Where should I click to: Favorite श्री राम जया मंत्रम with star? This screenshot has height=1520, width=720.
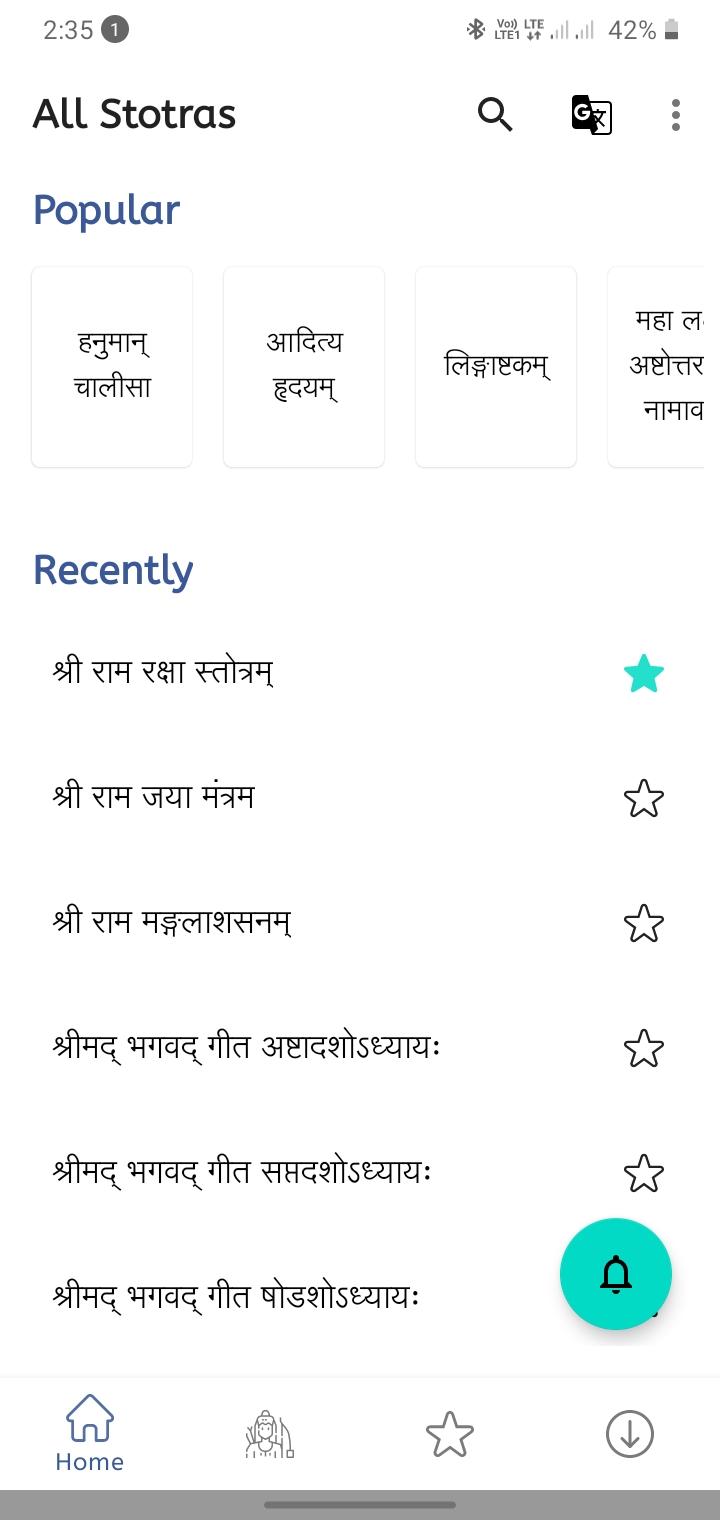(x=643, y=799)
